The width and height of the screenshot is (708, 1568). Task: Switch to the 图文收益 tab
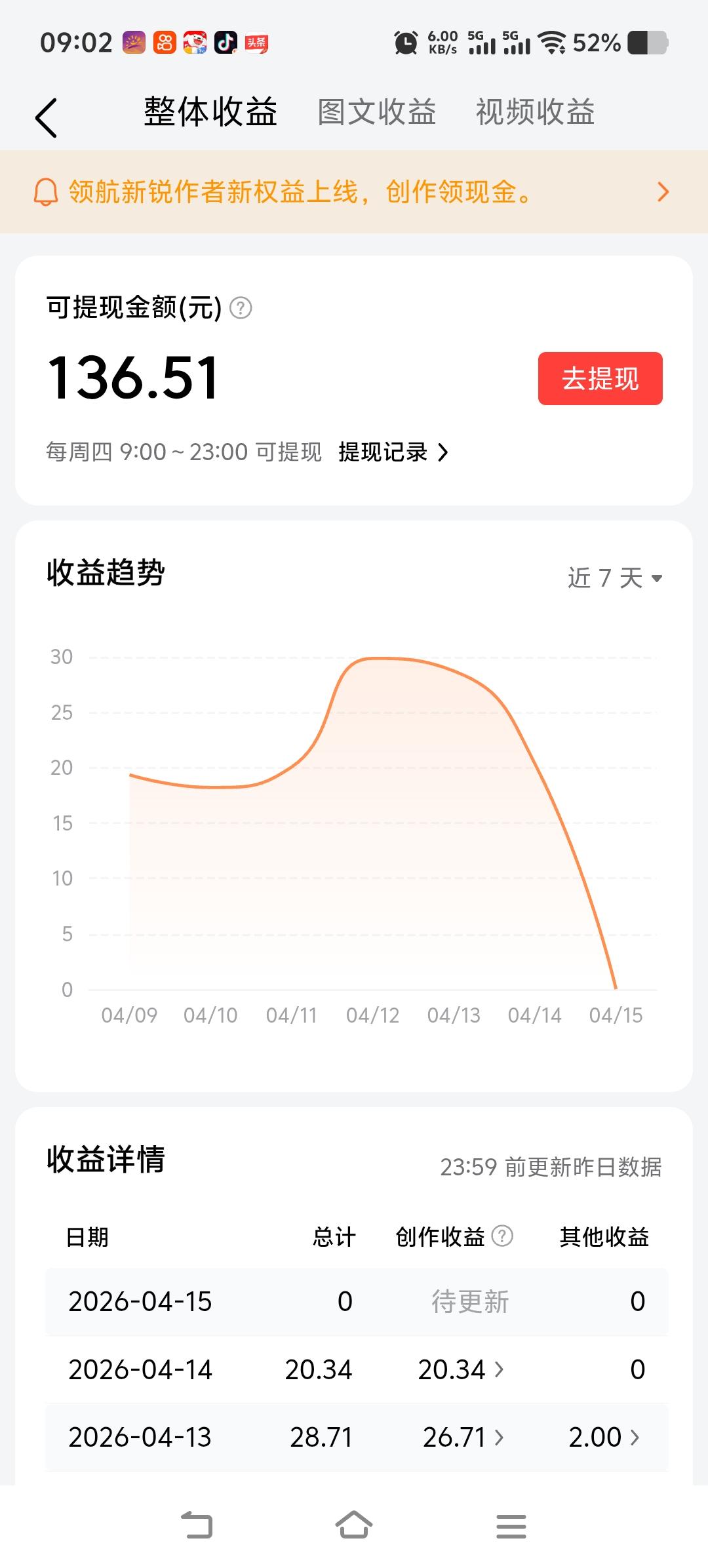coord(376,111)
